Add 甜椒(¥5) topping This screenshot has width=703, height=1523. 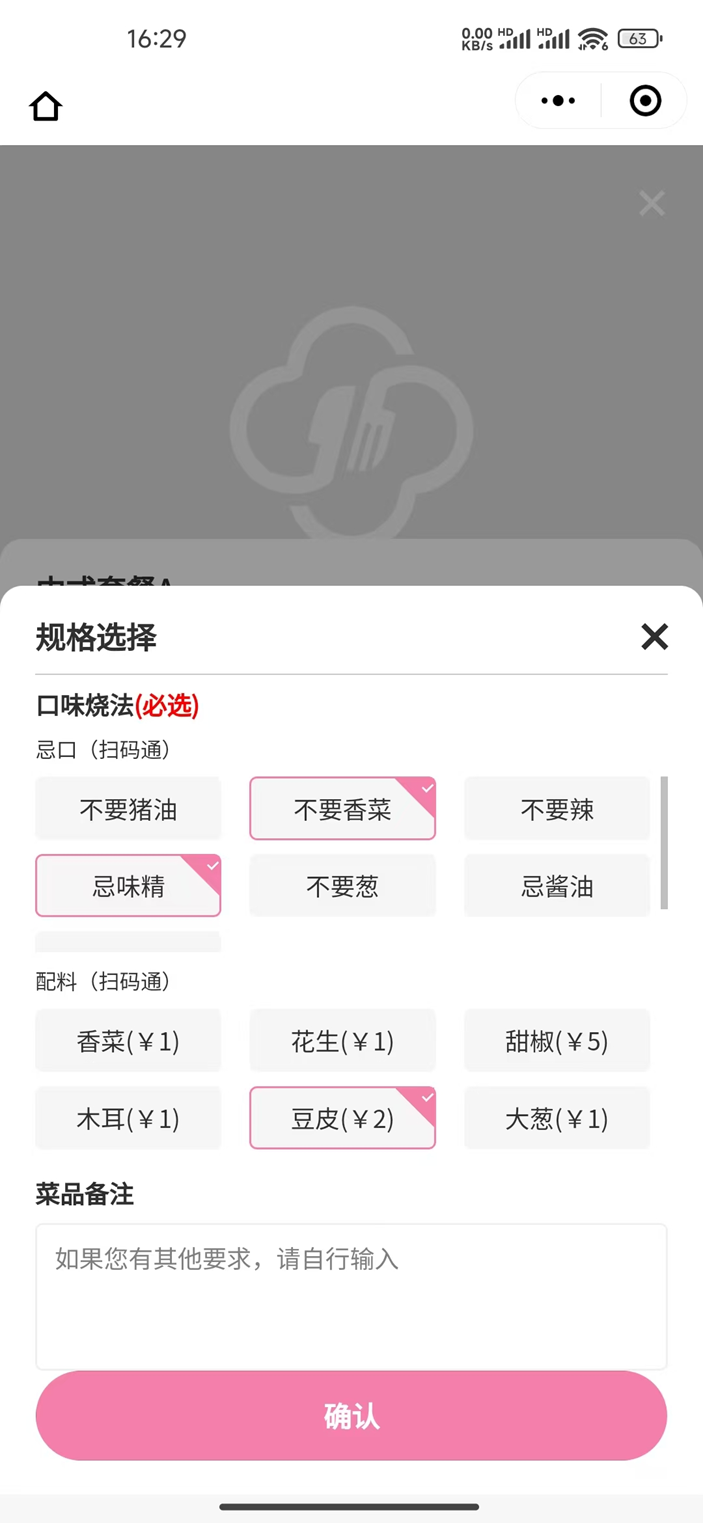(x=557, y=1041)
